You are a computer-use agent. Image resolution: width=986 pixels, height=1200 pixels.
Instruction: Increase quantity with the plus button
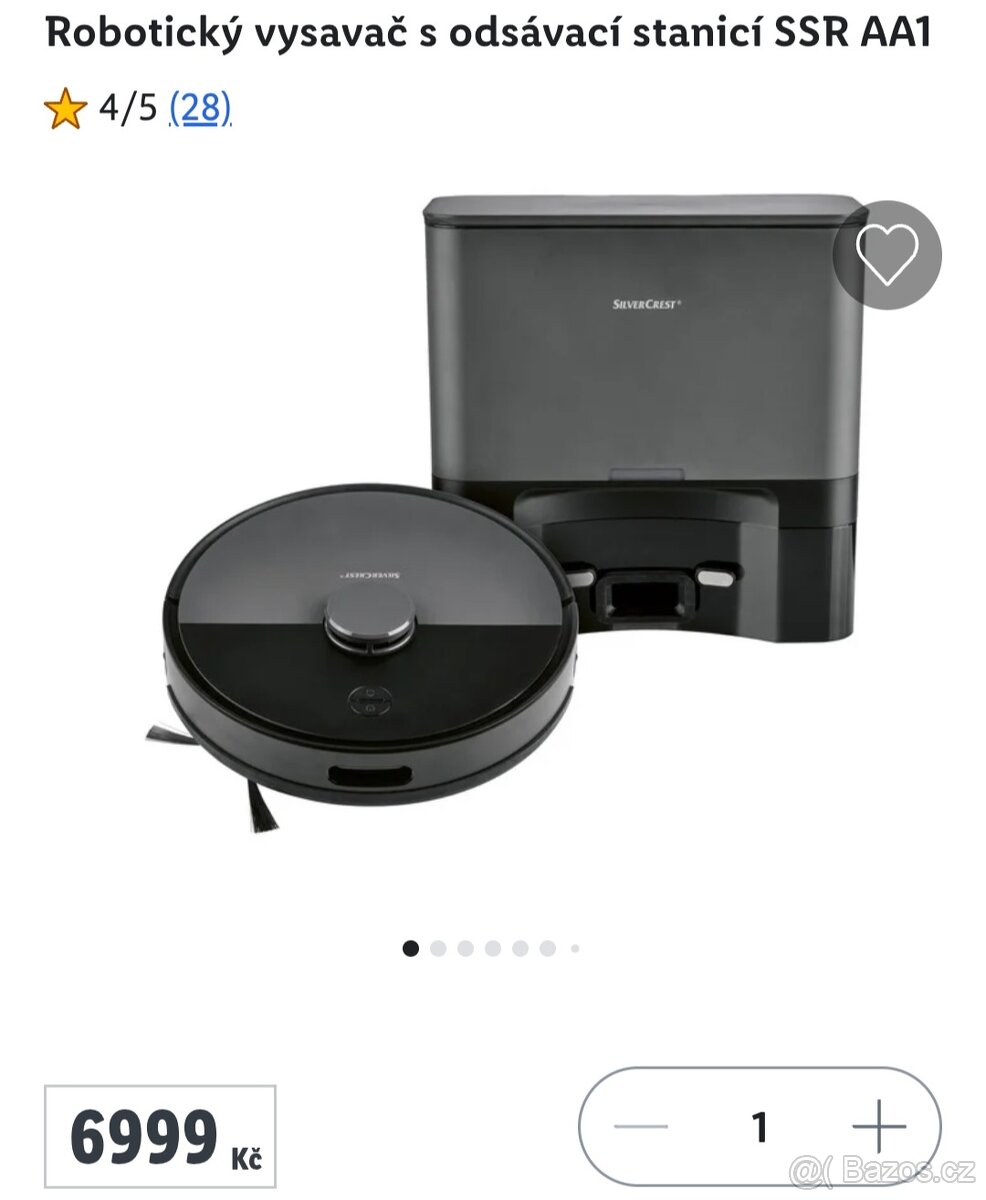click(879, 1127)
